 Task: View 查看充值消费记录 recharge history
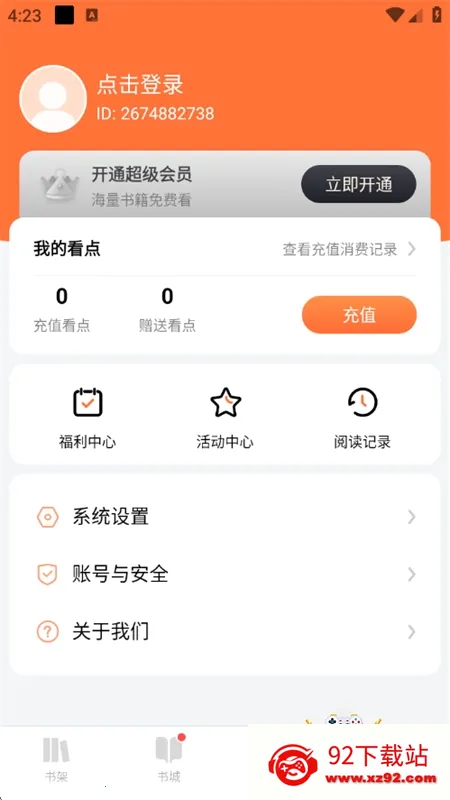click(x=349, y=249)
